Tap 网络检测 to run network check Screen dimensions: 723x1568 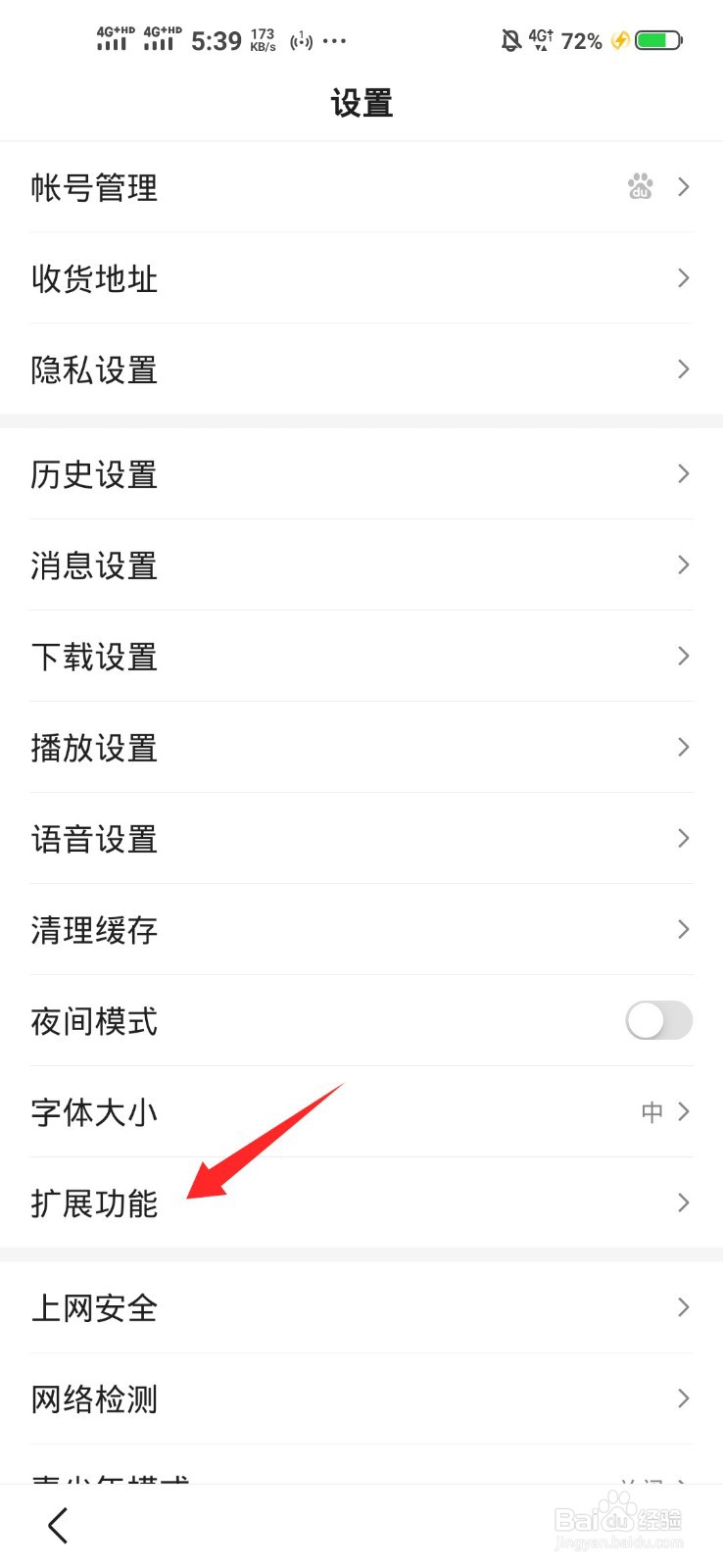(x=361, y=1398)
